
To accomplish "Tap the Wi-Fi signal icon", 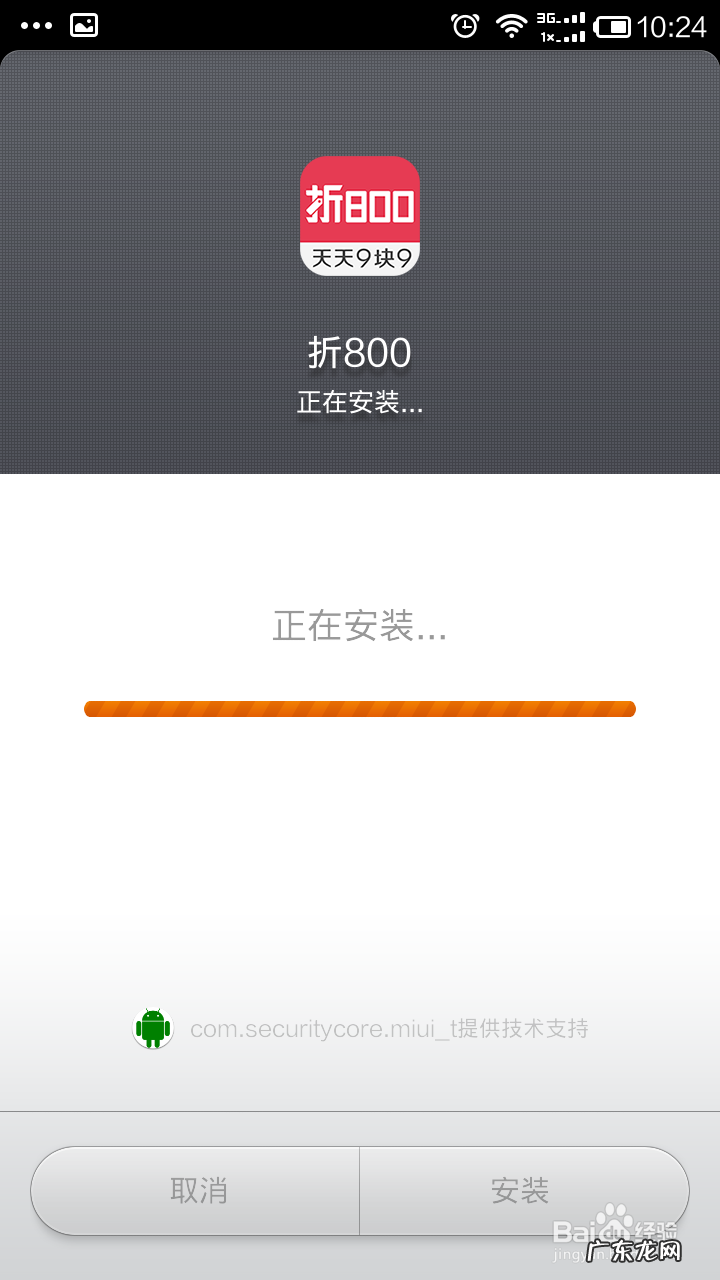I will coord(512,25).
